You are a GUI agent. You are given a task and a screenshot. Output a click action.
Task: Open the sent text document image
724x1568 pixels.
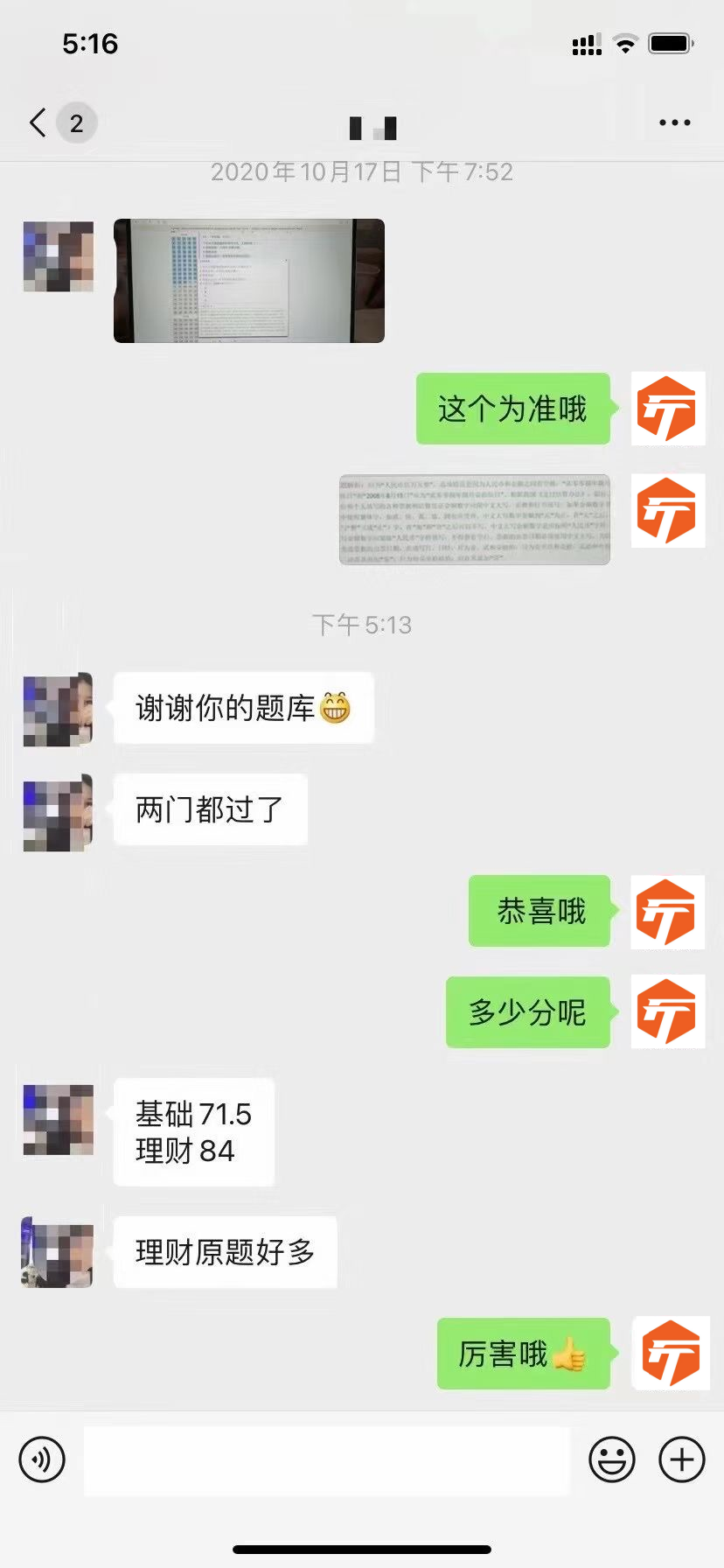[x=475, y=520]
